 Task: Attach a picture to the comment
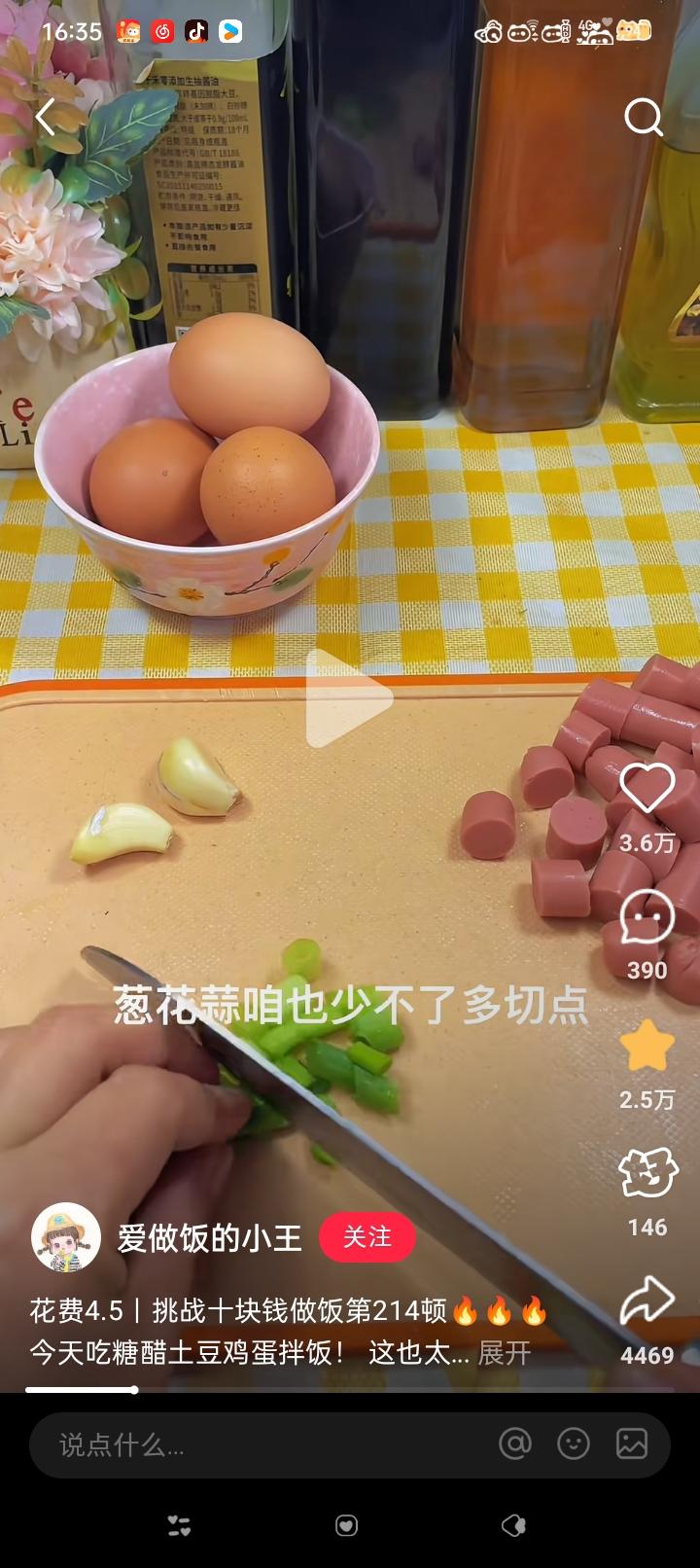(632, 1444)
